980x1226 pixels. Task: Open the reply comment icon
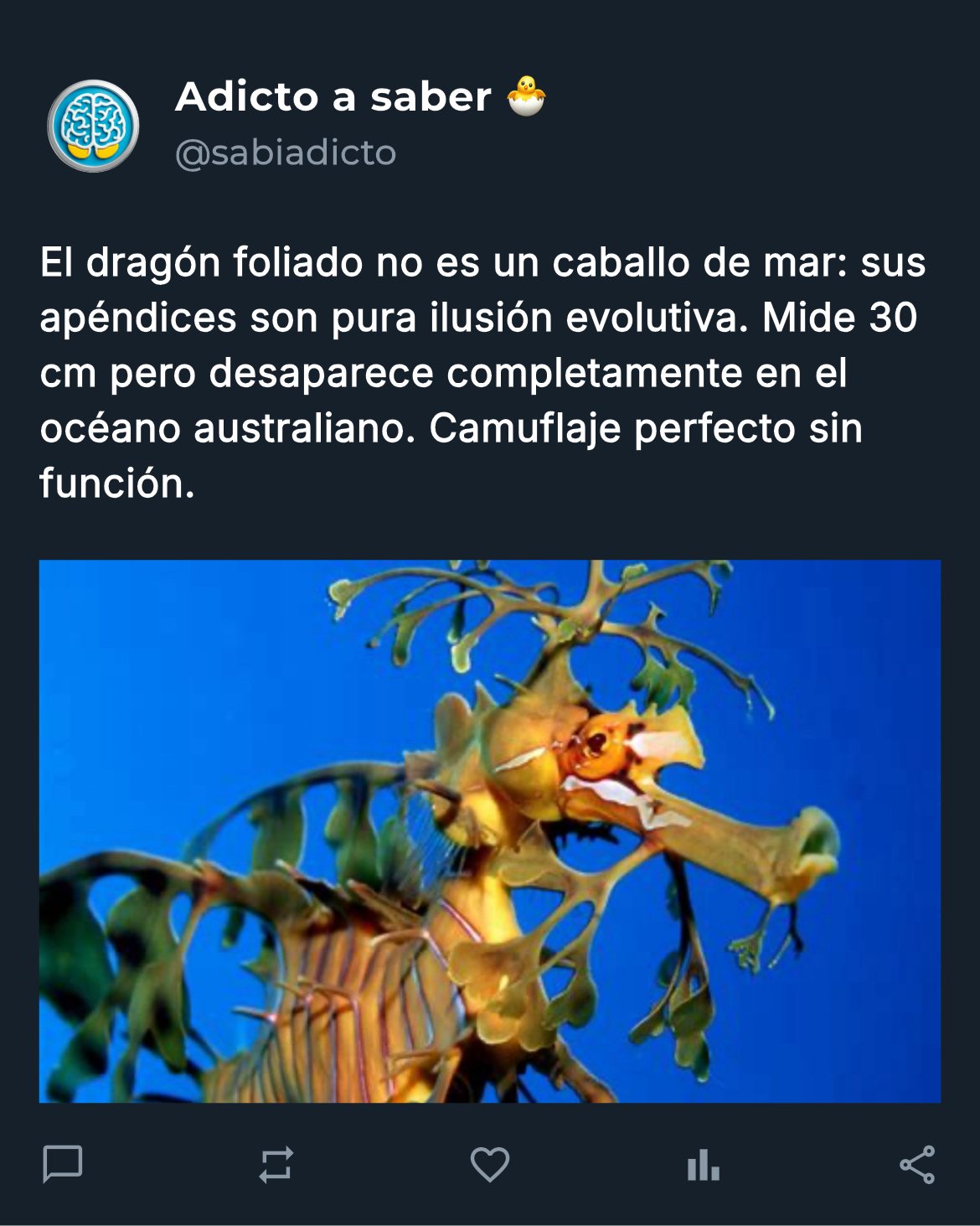pyautogui.click(x=63, y=1164)
